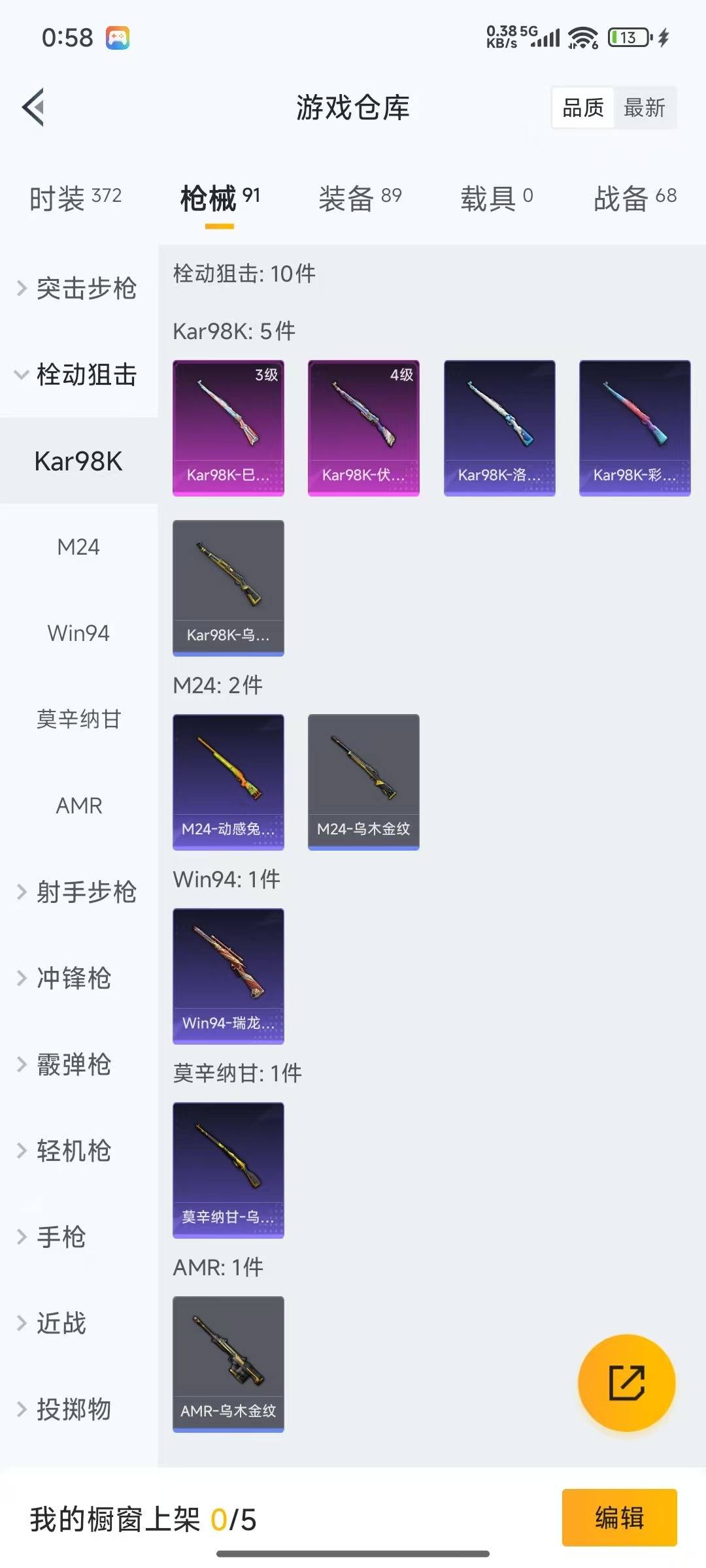The image size is (706, 1568).
Task: Expand the 突击步枪 category
Action: [78, 288]
